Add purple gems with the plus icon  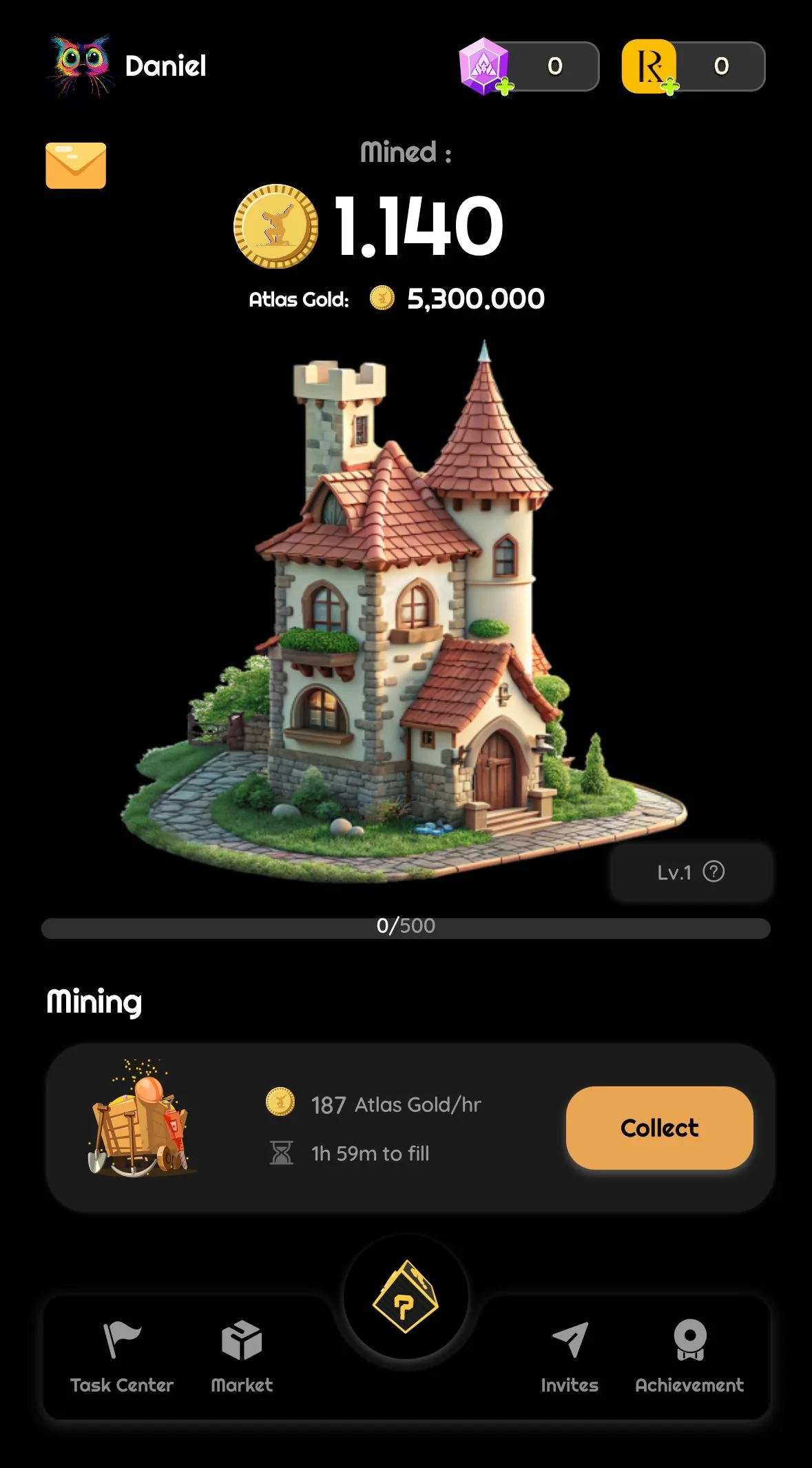pos(505,87)
